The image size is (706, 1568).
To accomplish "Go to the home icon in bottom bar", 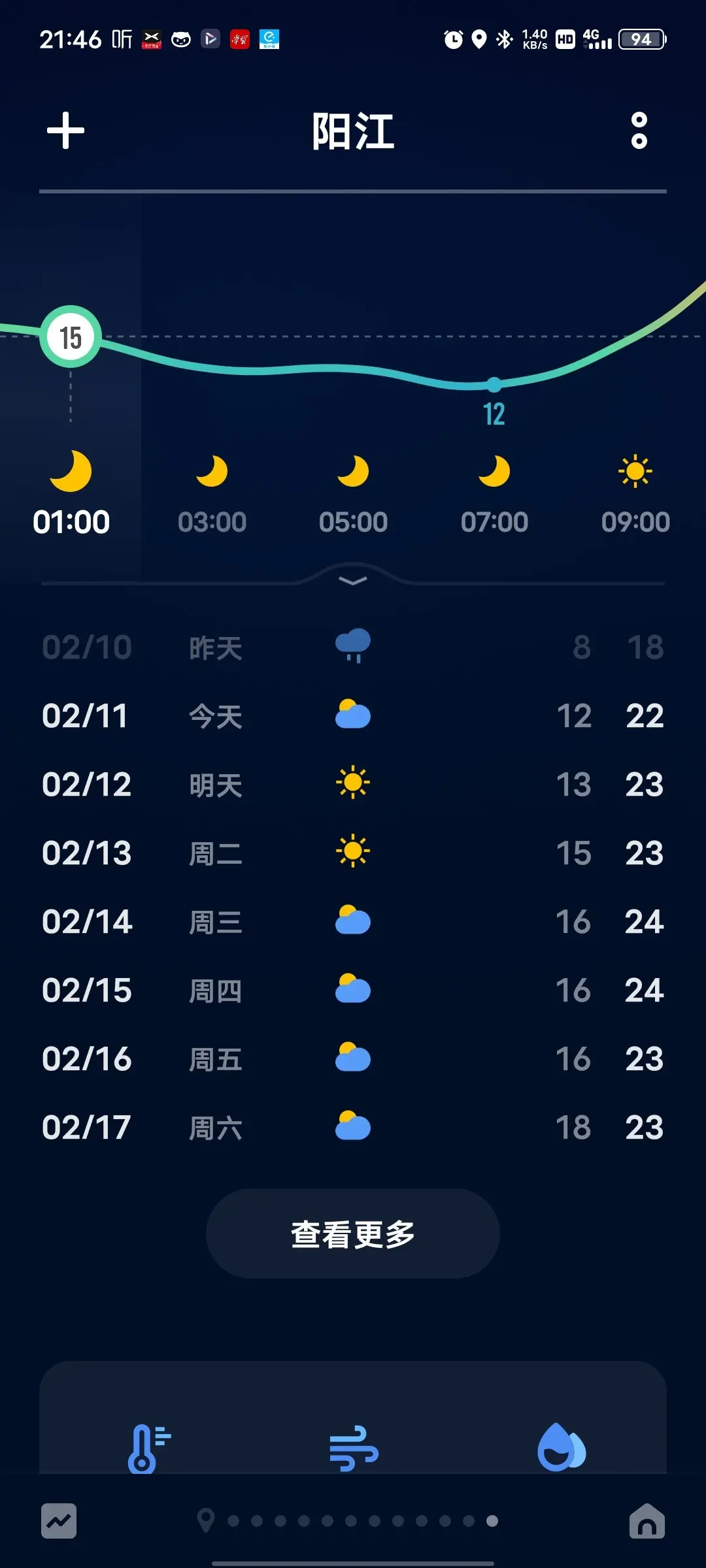I will (647, 1521).
